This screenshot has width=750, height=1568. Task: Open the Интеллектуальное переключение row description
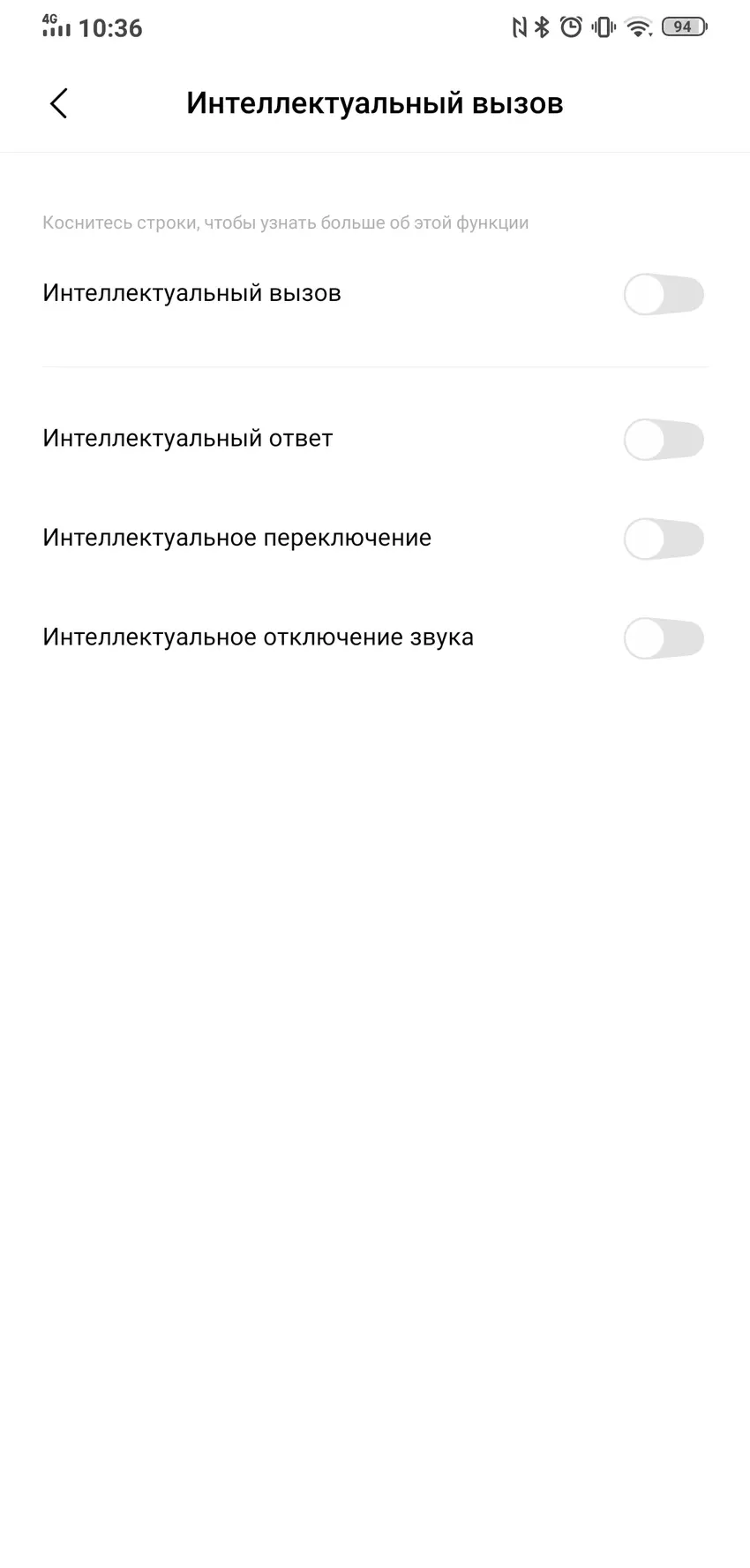236,538
